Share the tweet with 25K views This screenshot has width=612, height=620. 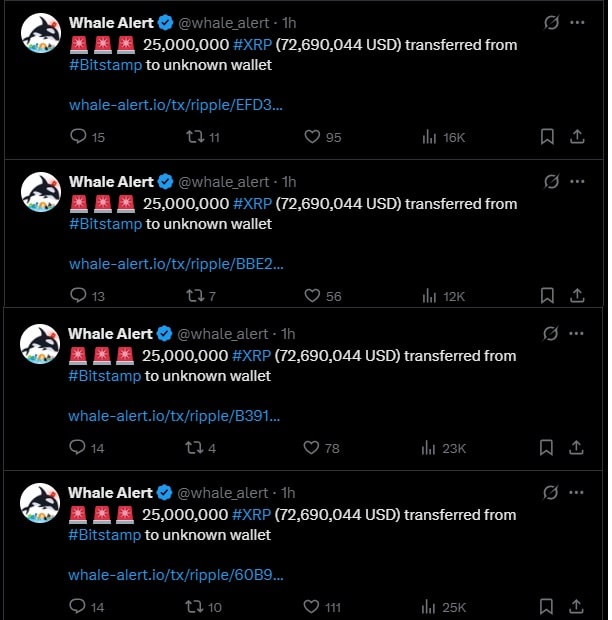(x=577, y=607)
